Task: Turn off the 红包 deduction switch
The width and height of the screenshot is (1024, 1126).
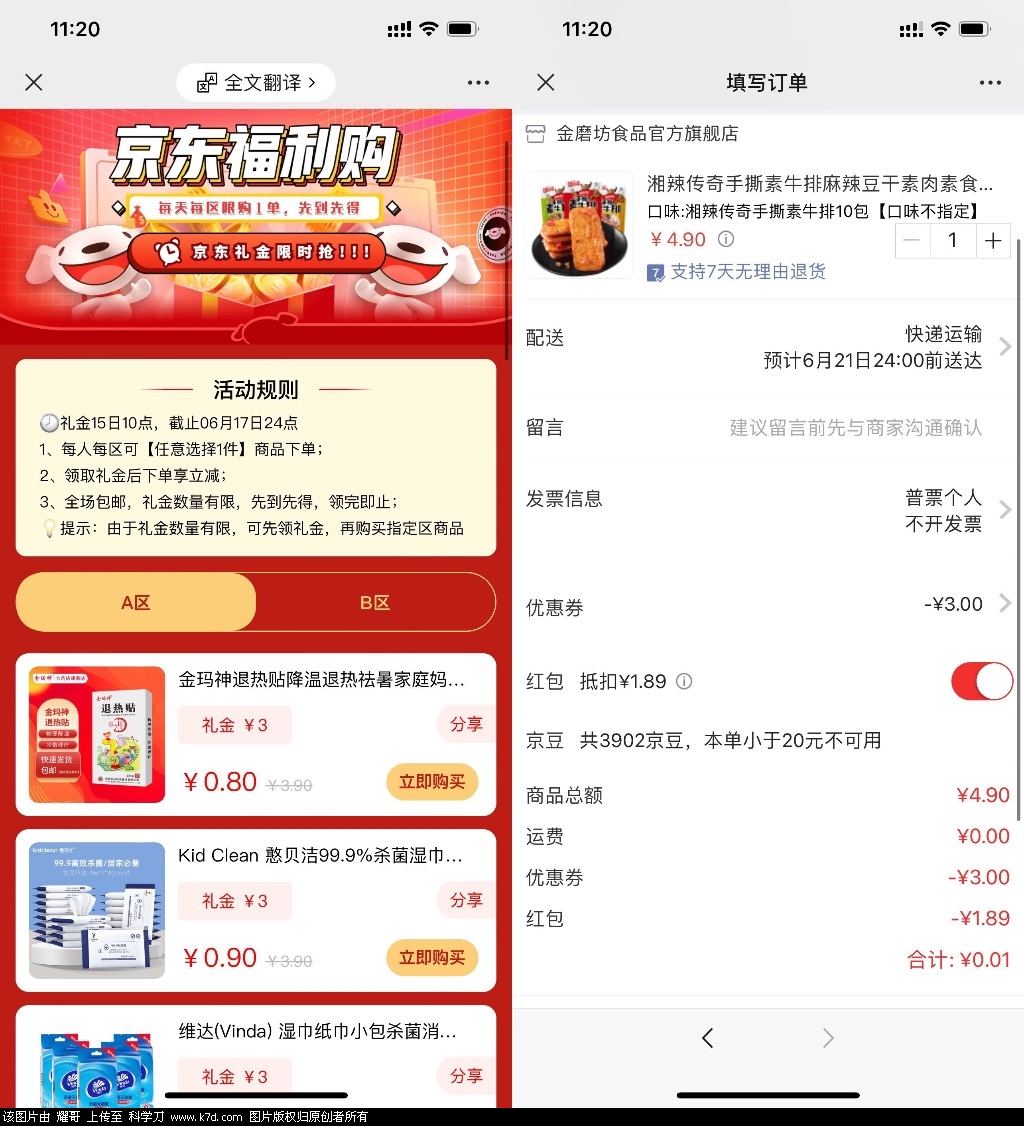Action: 981,681
